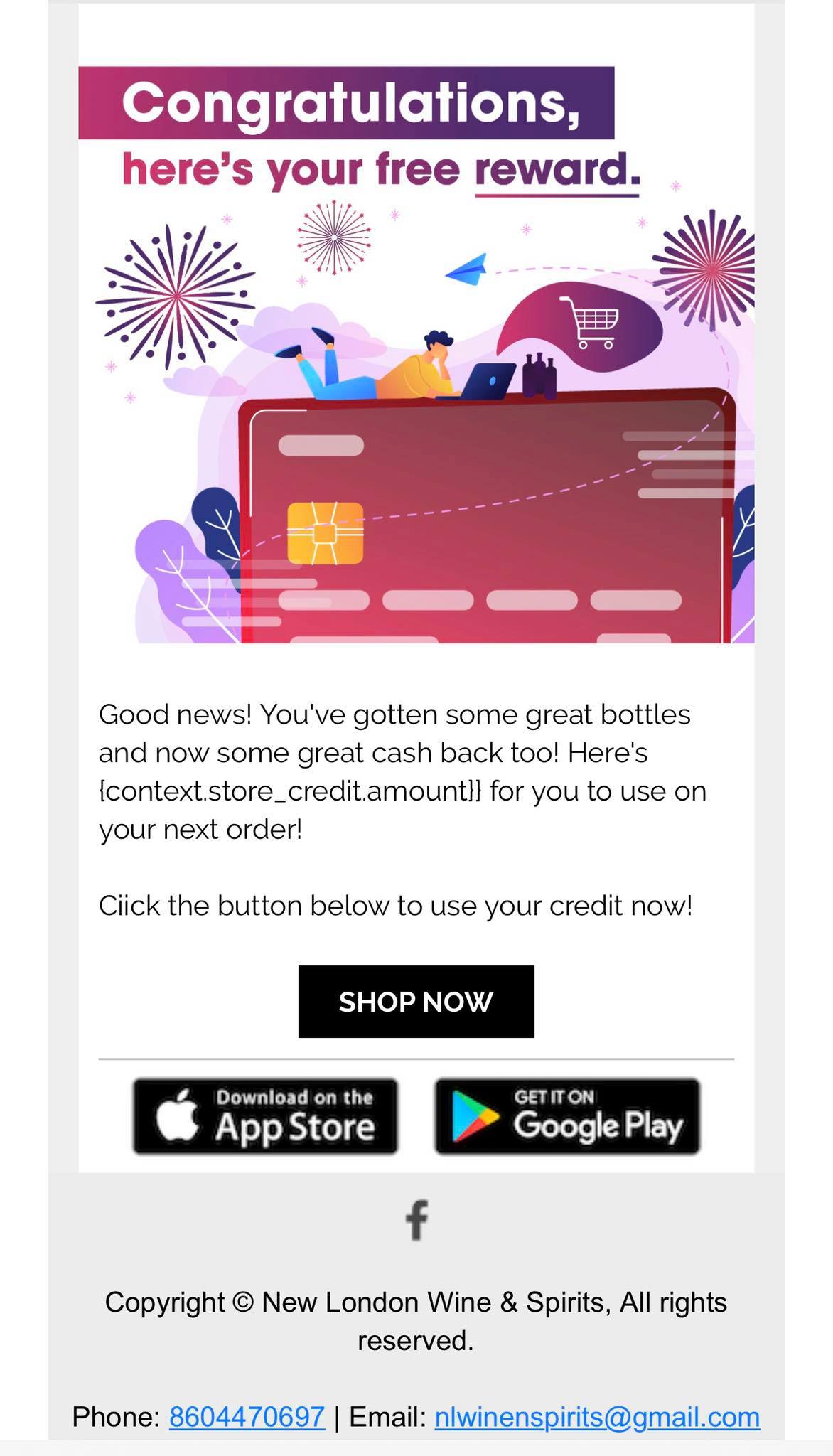
Task: Call the phone number 8604470697
Action: [x=247, y=1417]
